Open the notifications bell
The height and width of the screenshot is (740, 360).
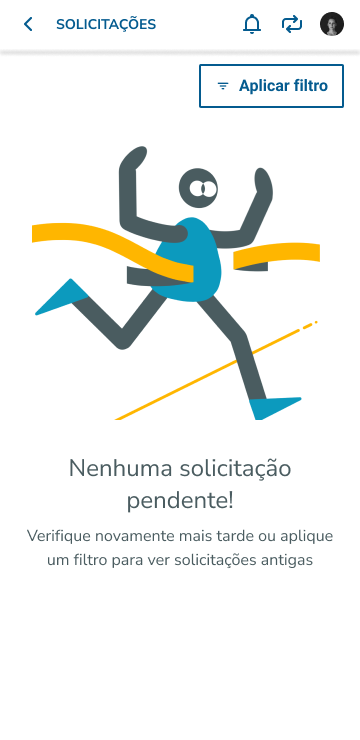(x=252, y=24)
